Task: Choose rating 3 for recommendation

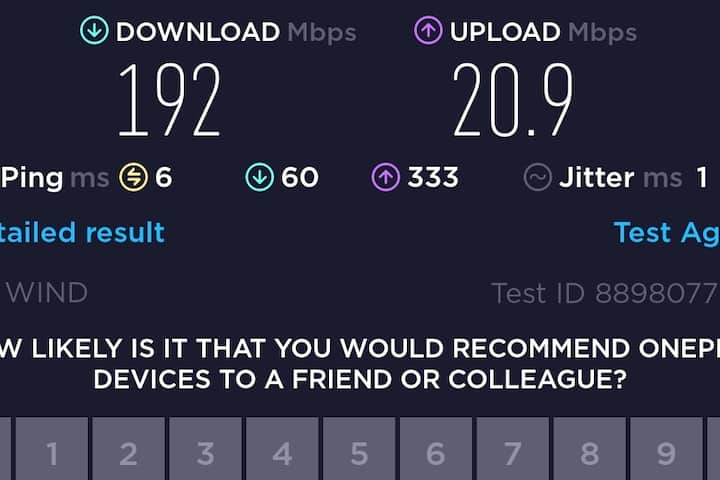Action: tap(205, 453)
